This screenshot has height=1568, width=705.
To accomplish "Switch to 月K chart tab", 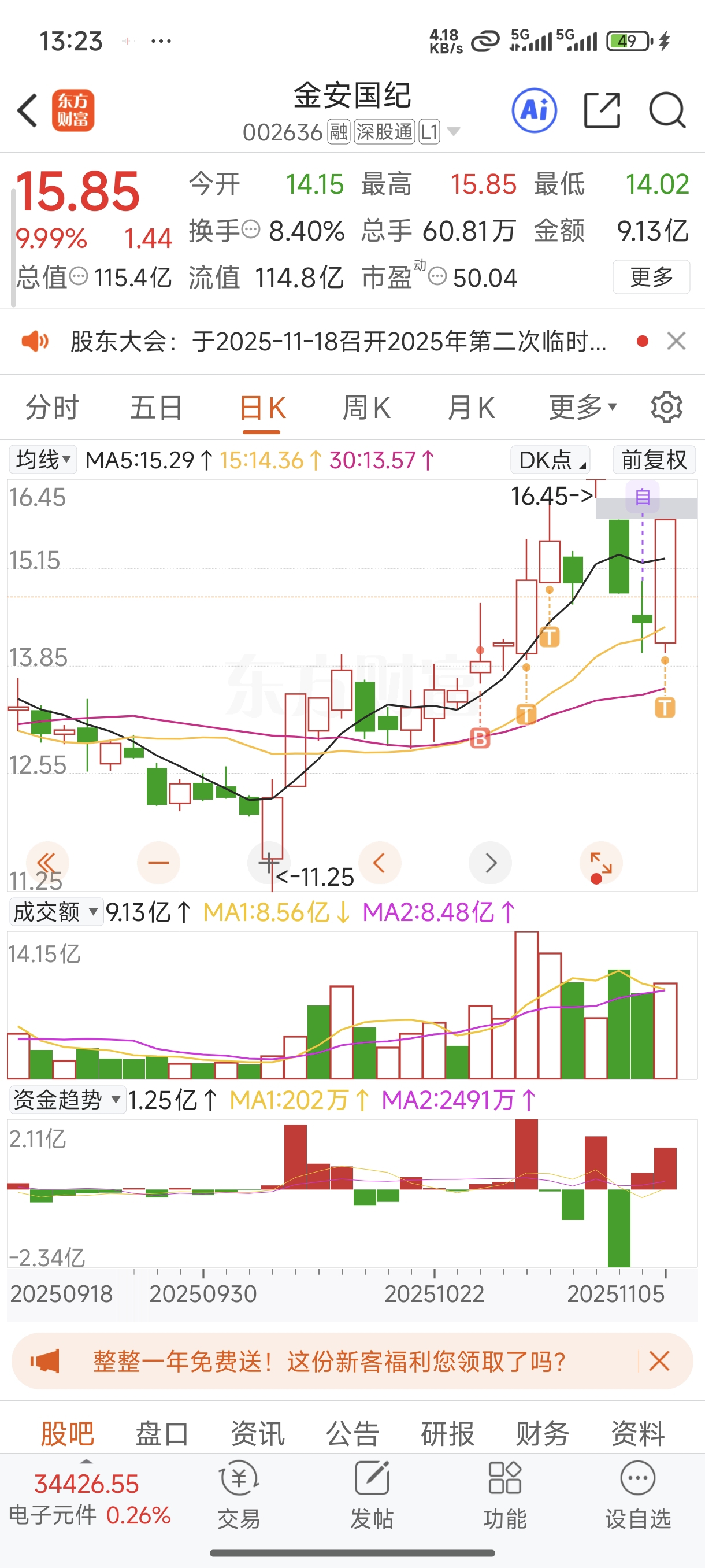I will (x=472, y=408).
